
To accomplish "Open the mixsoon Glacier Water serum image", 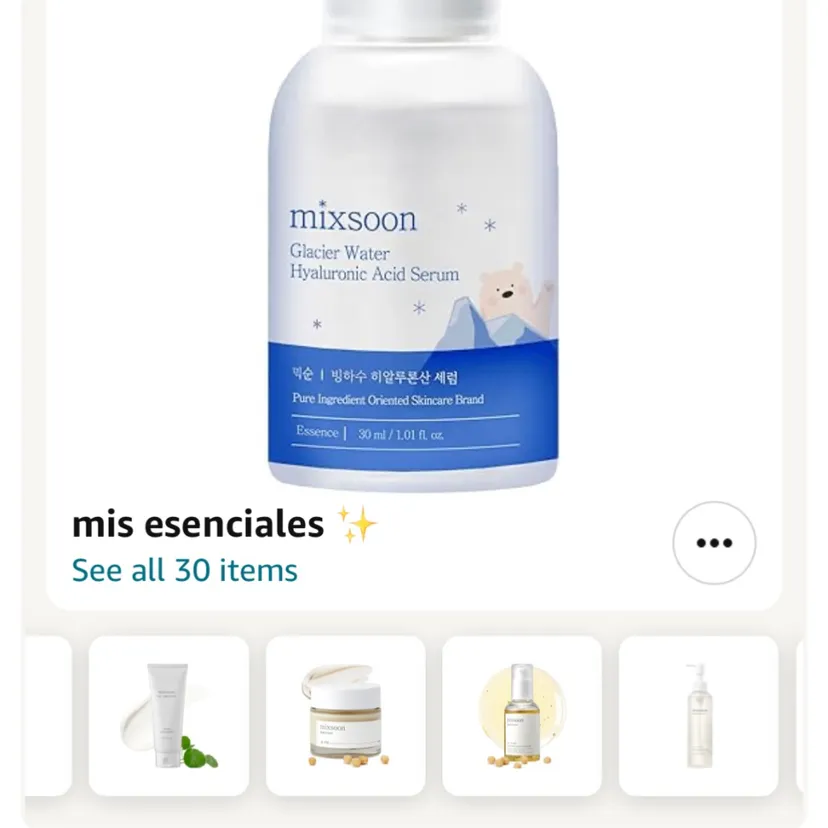I will tap(413, 250).
